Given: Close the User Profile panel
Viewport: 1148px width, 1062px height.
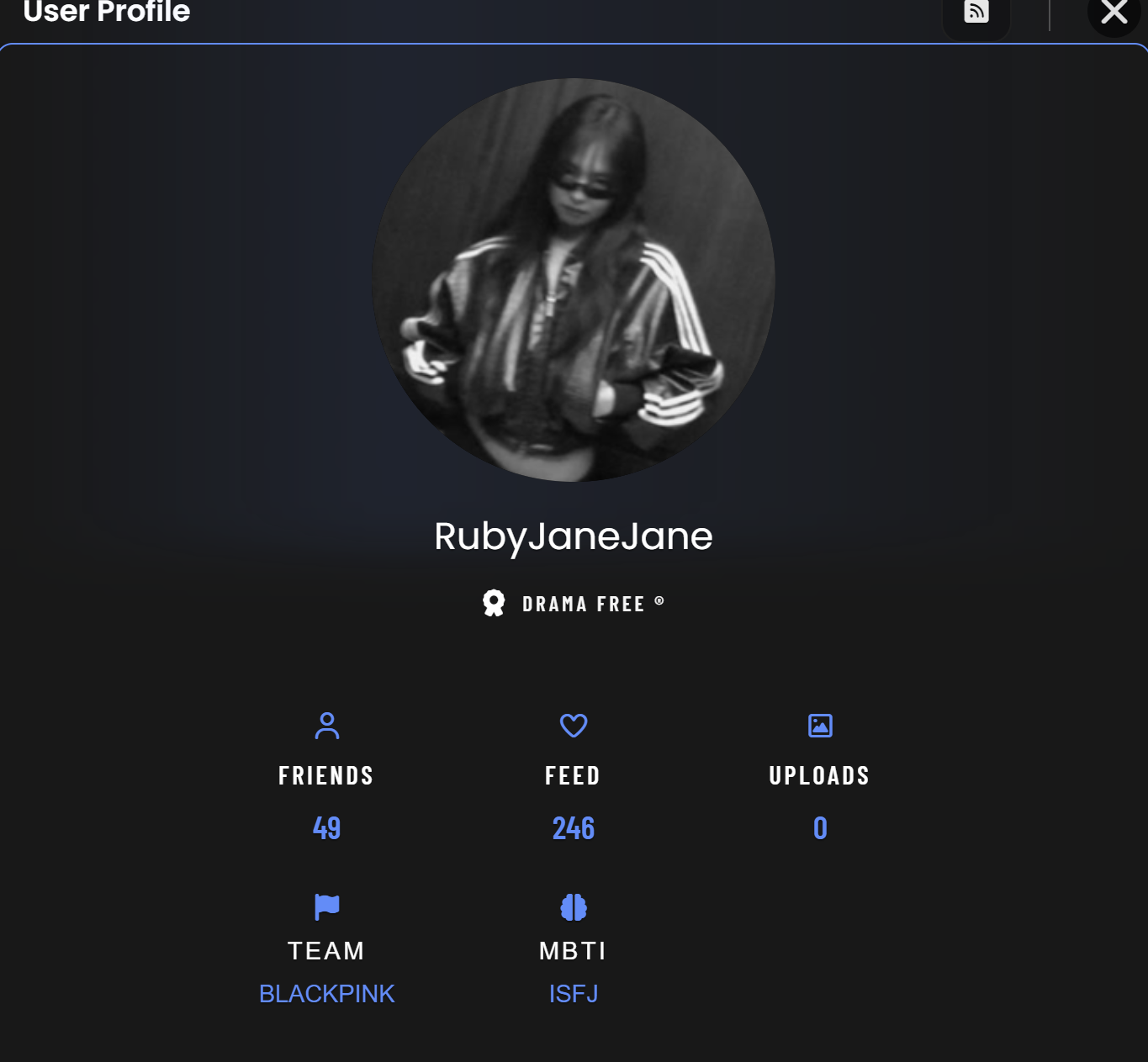Looking at the screenshot, I should coord(1114,13).
